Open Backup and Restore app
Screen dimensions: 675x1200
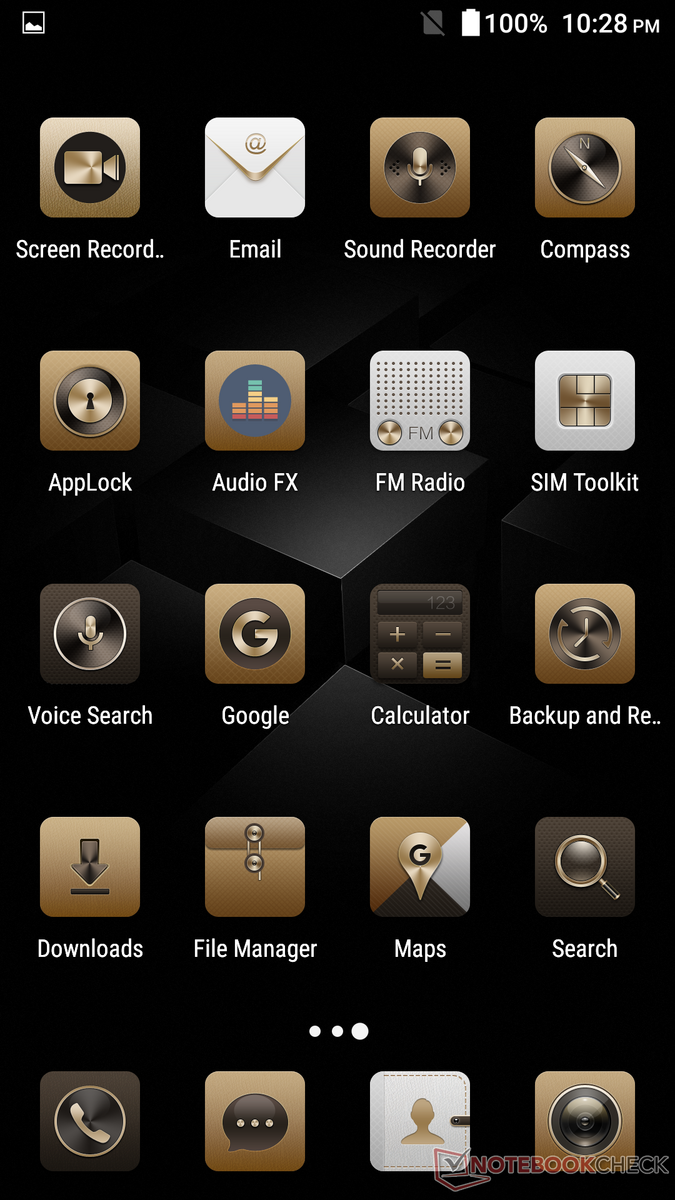(x=585, y=634)
